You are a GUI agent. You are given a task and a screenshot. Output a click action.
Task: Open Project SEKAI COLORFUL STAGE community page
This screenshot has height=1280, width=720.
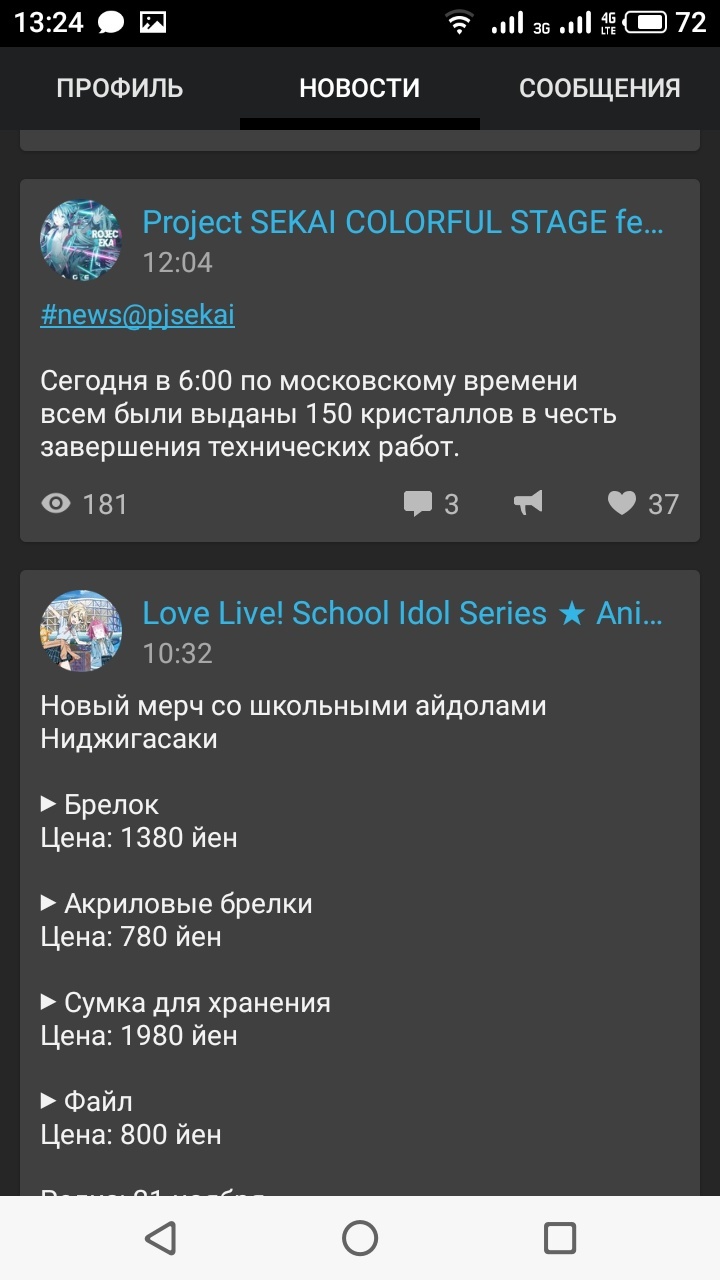tap(402, 222)
